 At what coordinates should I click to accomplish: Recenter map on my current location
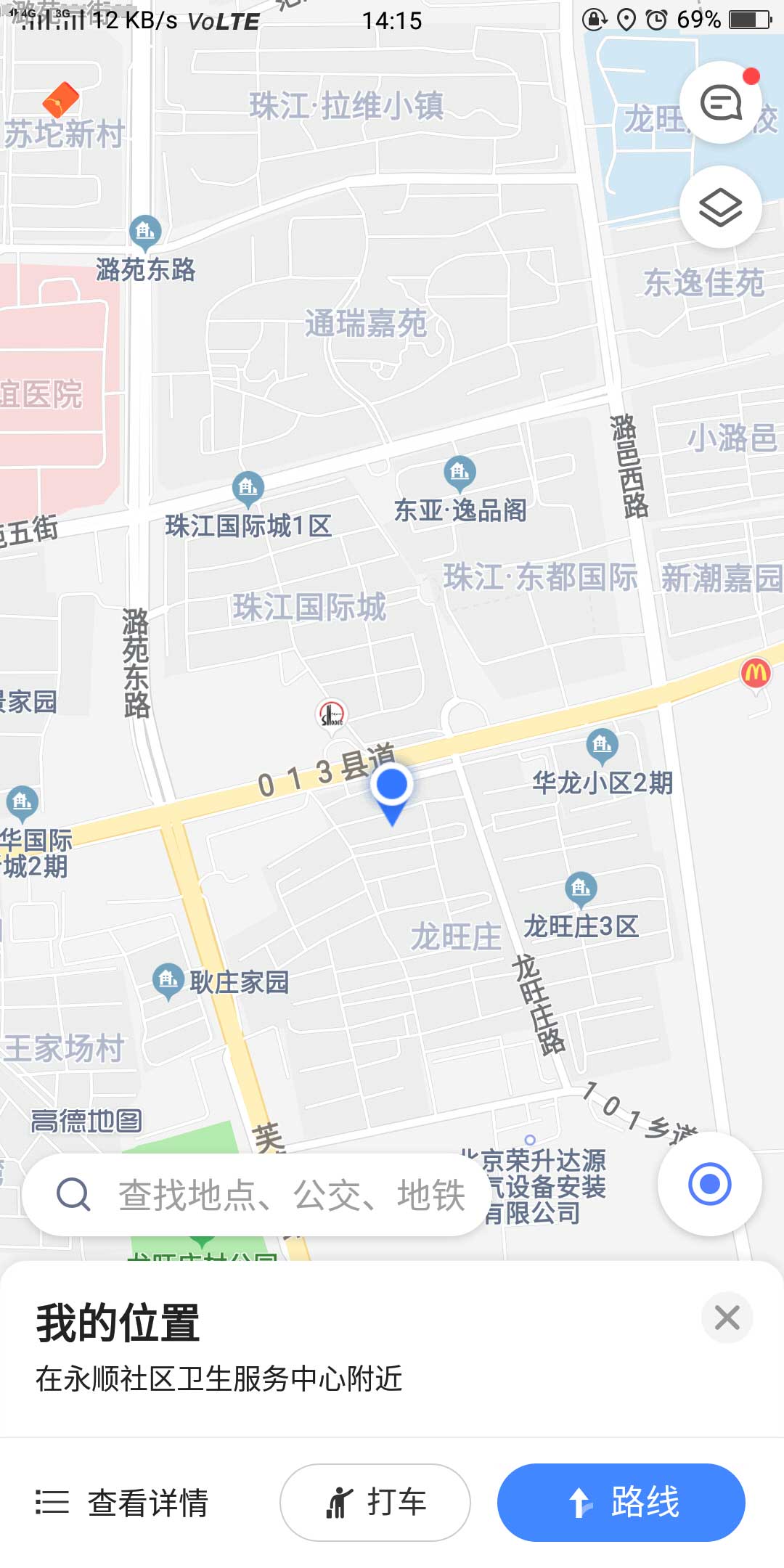pos(709,1184)
